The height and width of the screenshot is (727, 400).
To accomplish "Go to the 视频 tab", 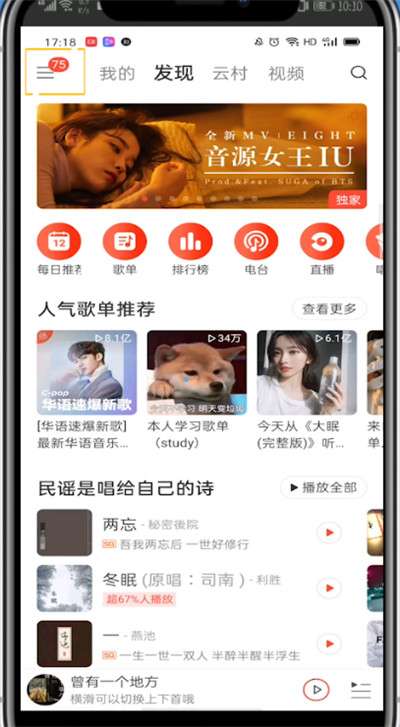I will [286, 74].
